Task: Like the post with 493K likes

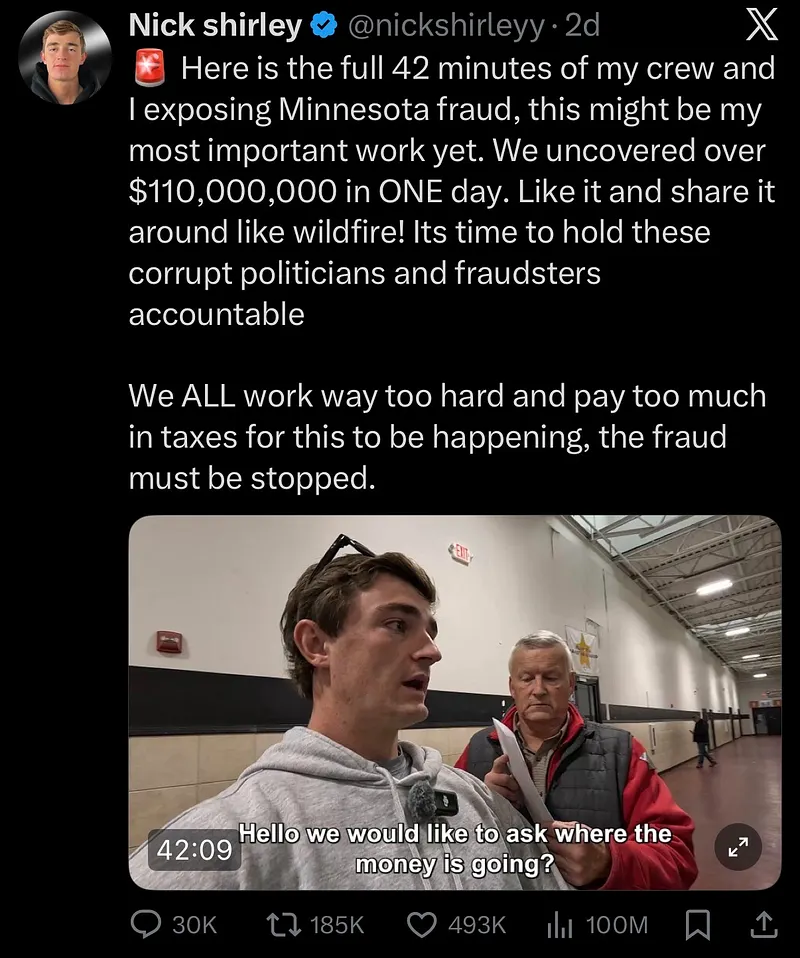Action: (424, 925)
